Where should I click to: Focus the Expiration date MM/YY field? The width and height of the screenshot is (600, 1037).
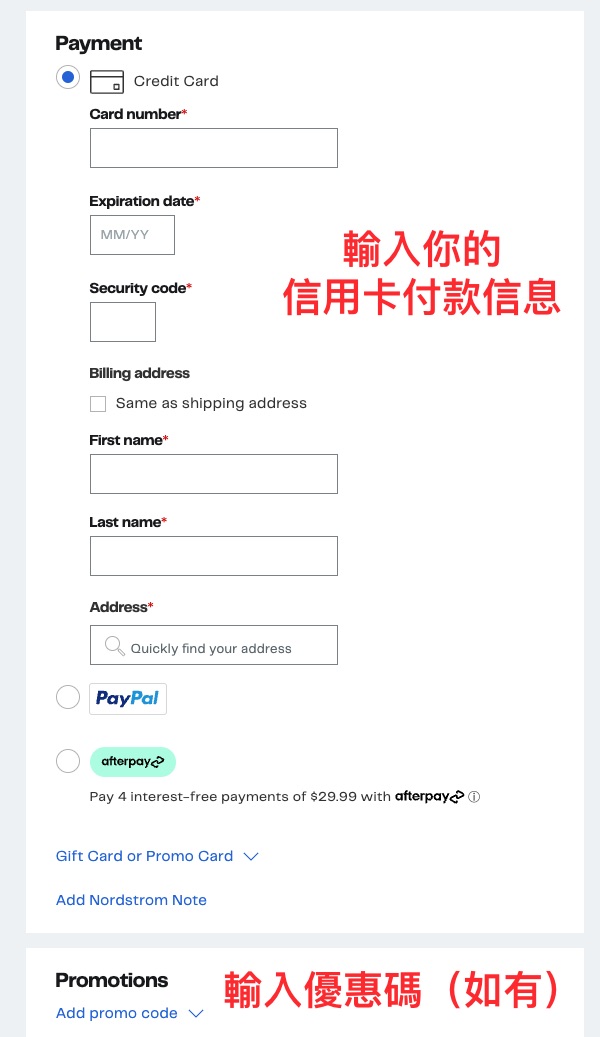132,235
